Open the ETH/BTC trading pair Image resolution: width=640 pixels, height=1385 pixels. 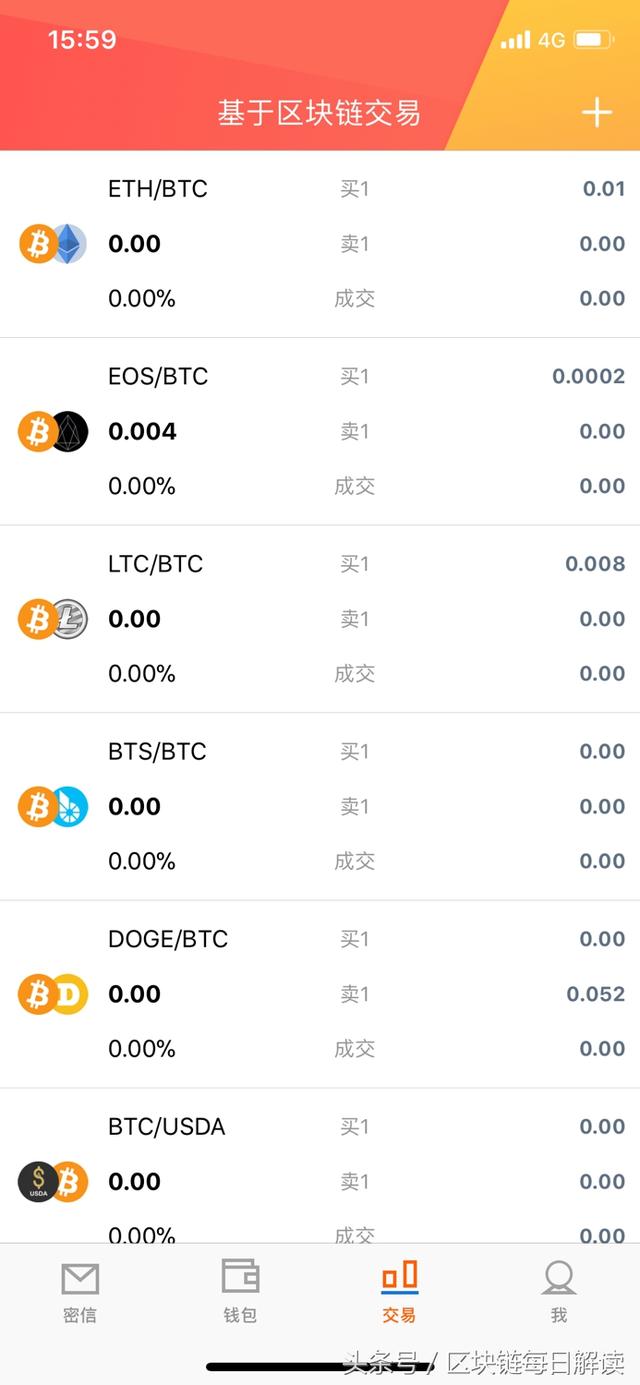coord(320,244)
